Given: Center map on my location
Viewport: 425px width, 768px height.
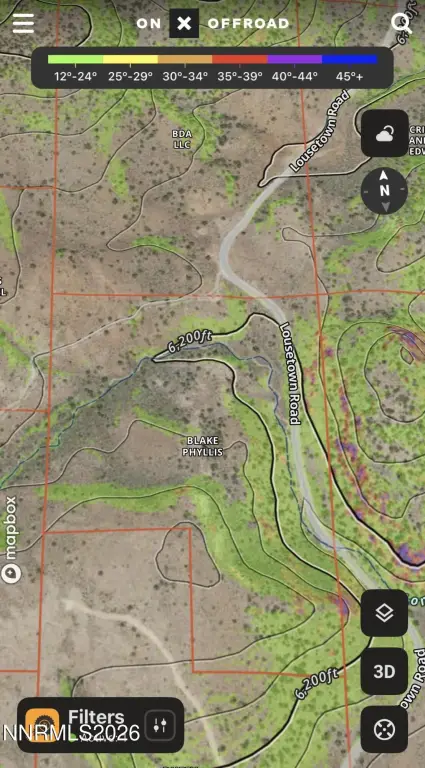Looking at the screenshot, I should pos(384,729).
